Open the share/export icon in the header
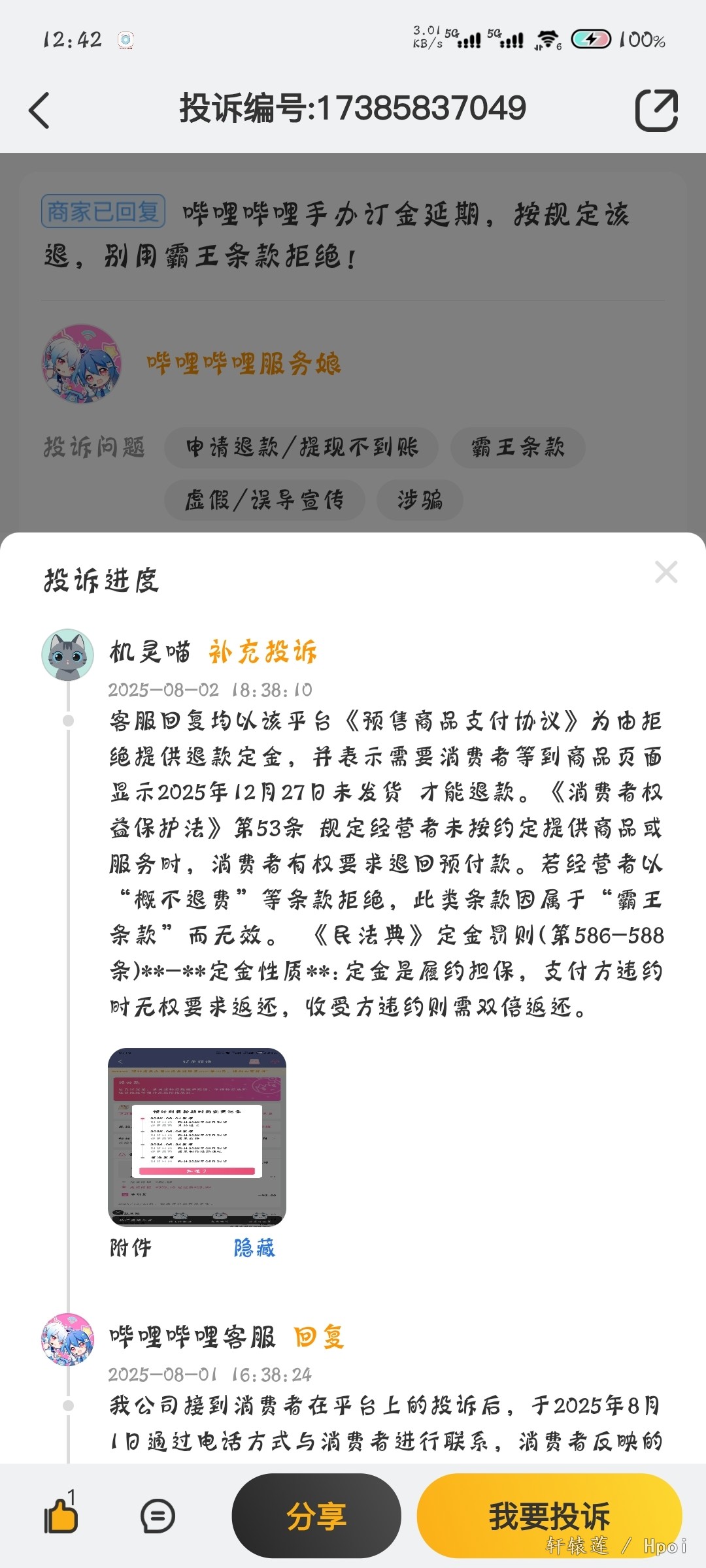 pos(656,110)
